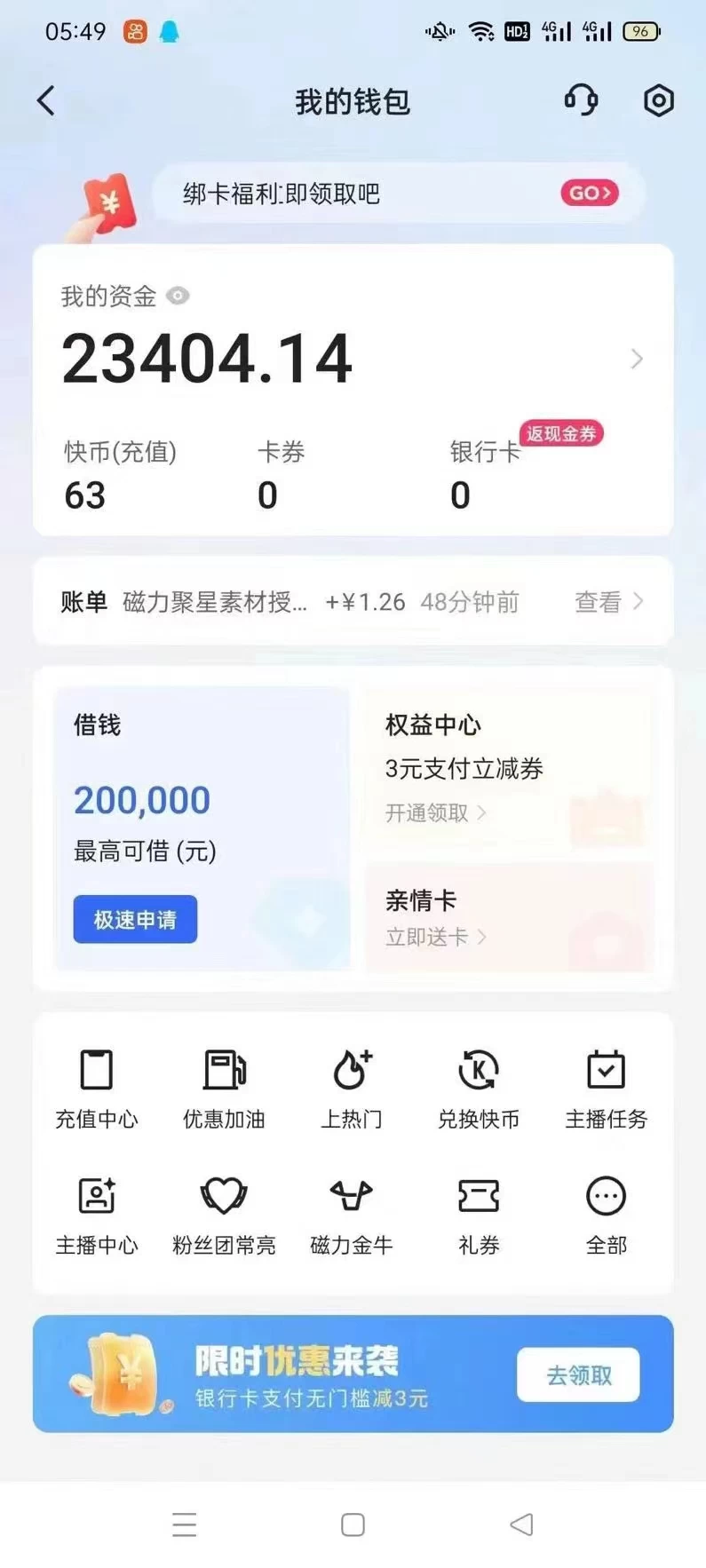Screen dimensions: 706x1568
Task: Tap 全部 to view all wallet functions
Action: [607, 1211]
